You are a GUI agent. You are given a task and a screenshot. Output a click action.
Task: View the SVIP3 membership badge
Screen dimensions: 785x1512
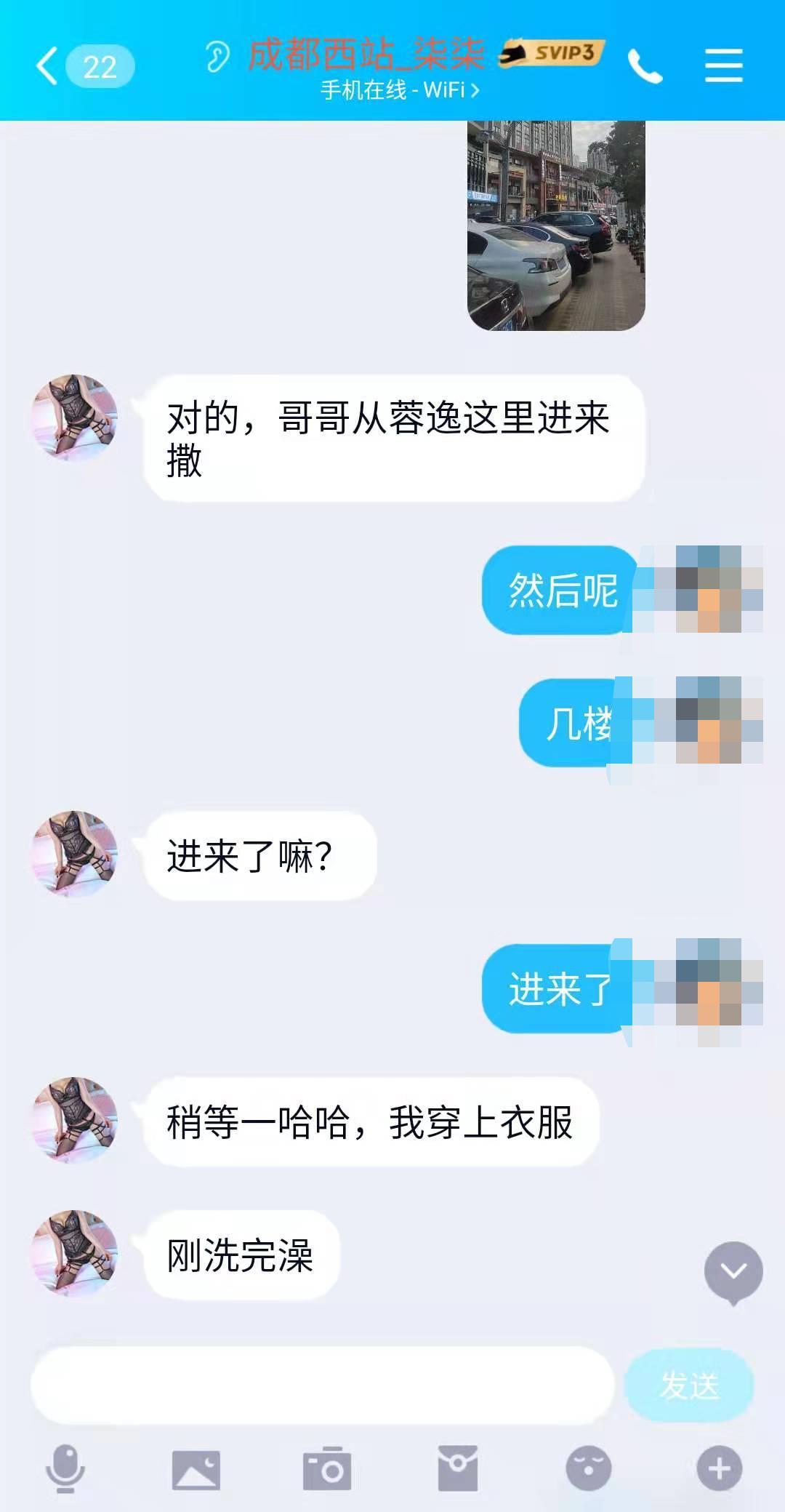(x=552, y=52)
